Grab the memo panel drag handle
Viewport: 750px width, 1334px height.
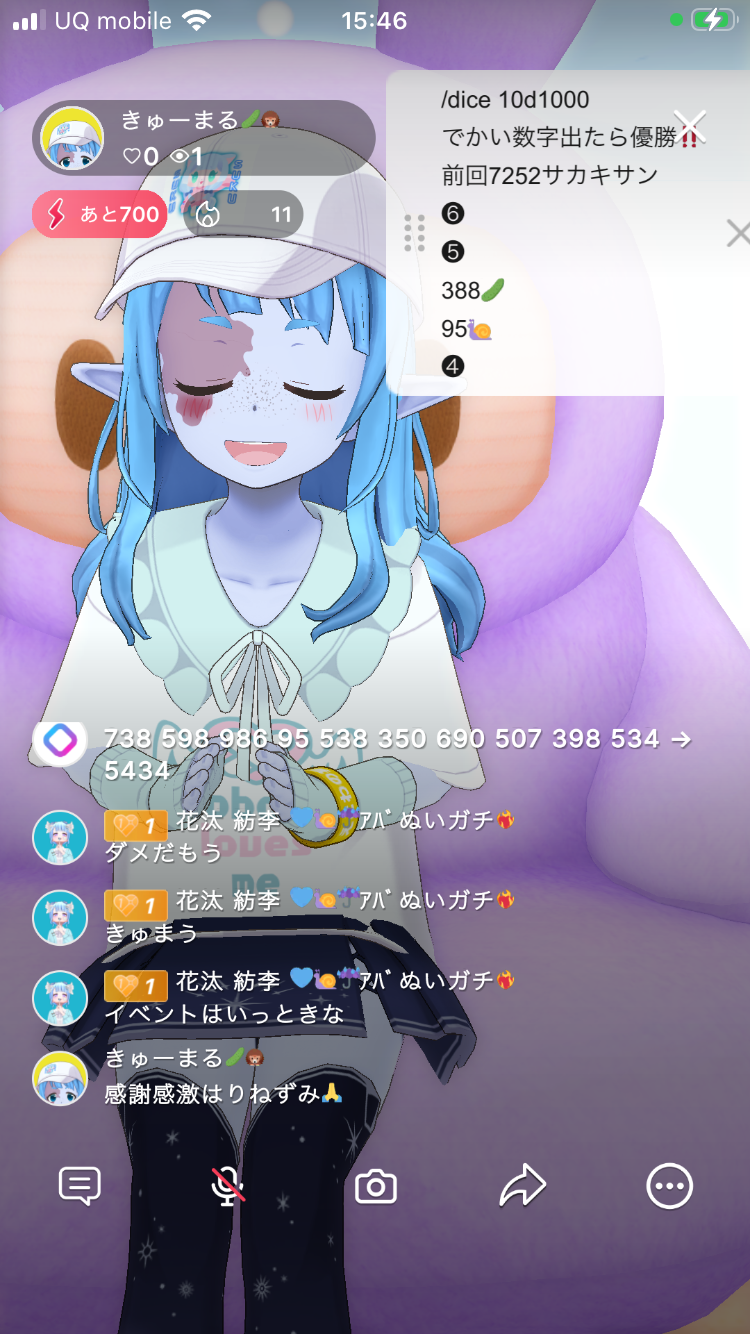tap(414, 233)
